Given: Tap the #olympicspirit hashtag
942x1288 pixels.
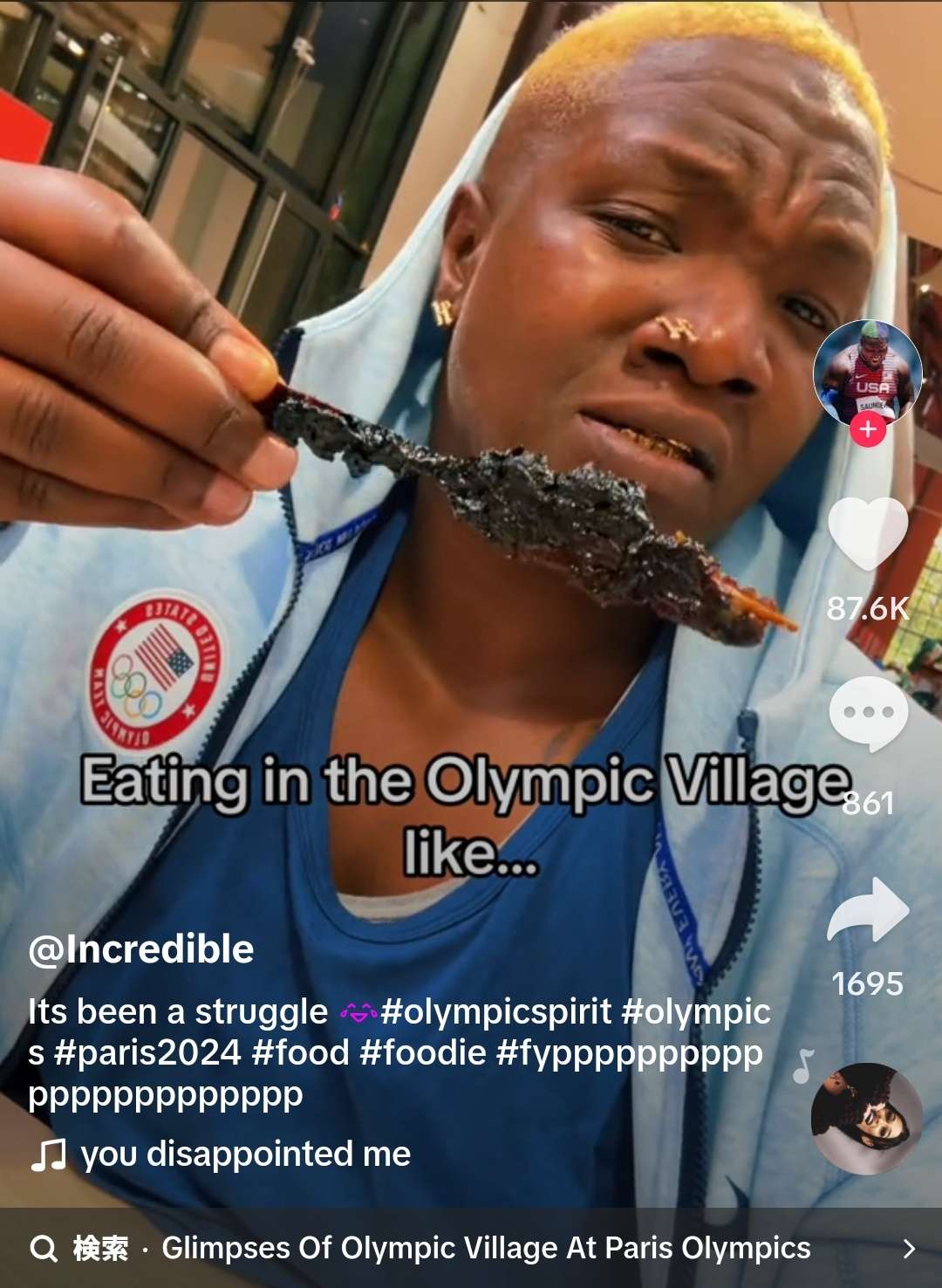Looking at the screenshot, I should [496, 1012].
